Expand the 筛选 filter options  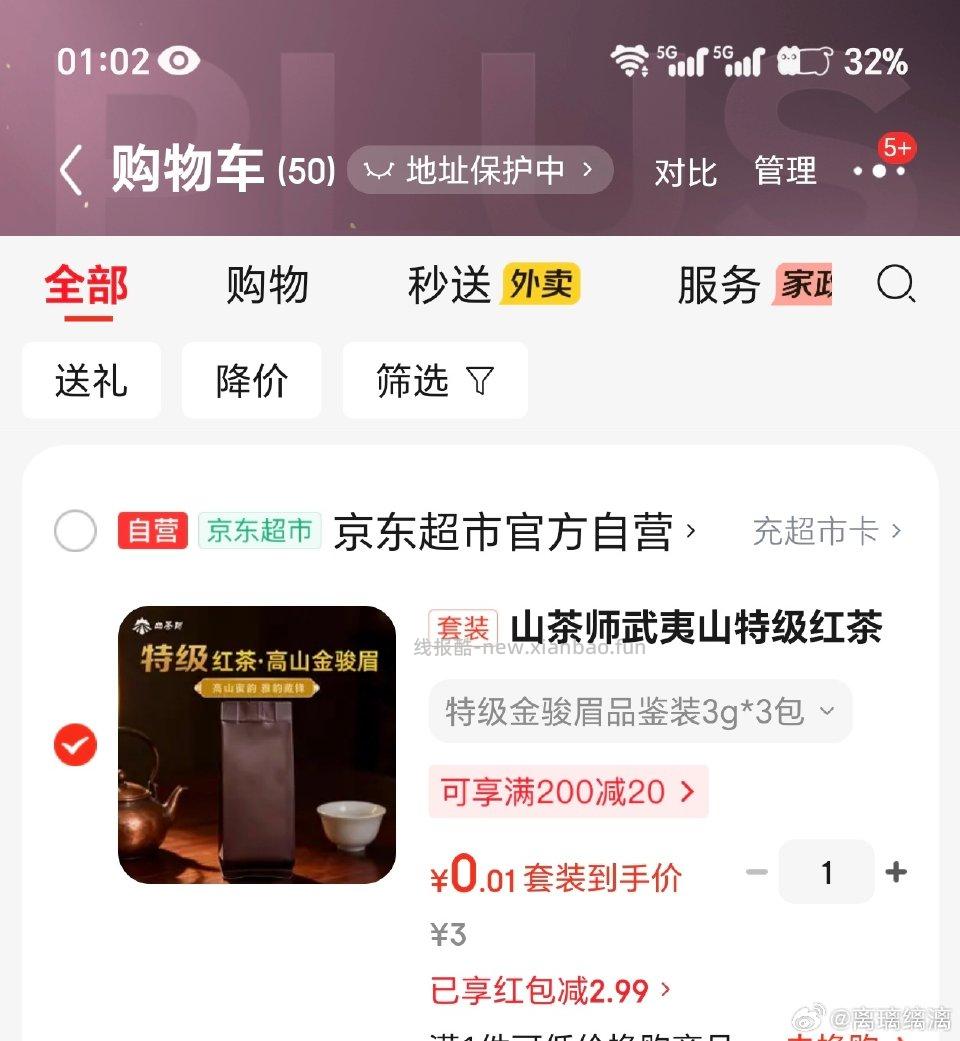tap(434, 380)
